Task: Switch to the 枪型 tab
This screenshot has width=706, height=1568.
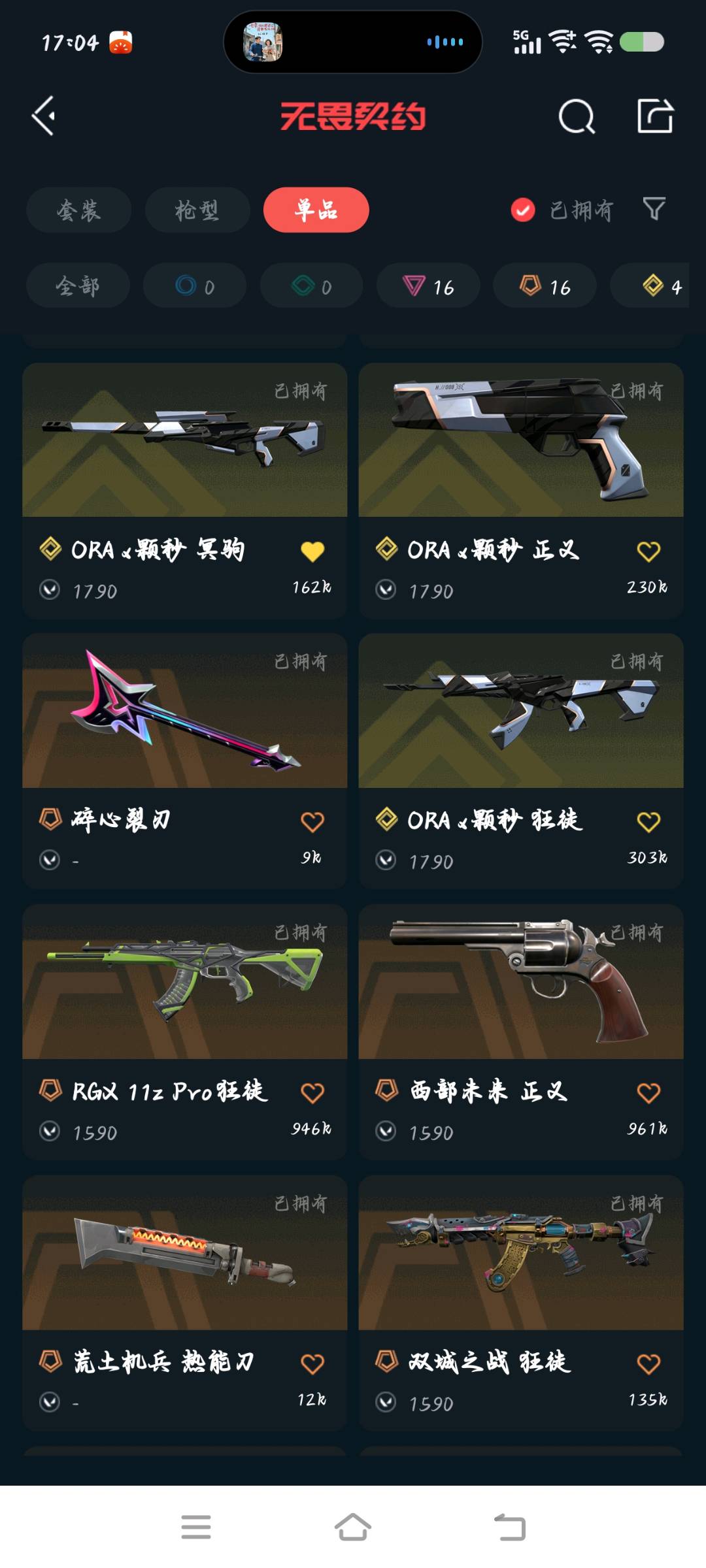Action: 197,210
